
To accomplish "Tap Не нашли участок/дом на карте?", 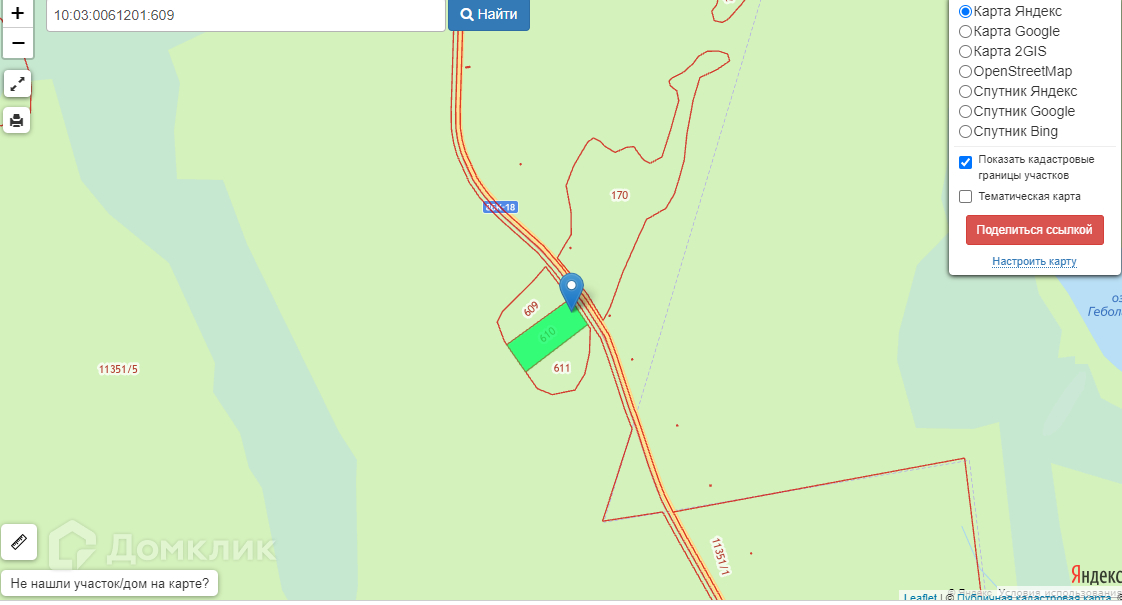I will pos(109,584).
